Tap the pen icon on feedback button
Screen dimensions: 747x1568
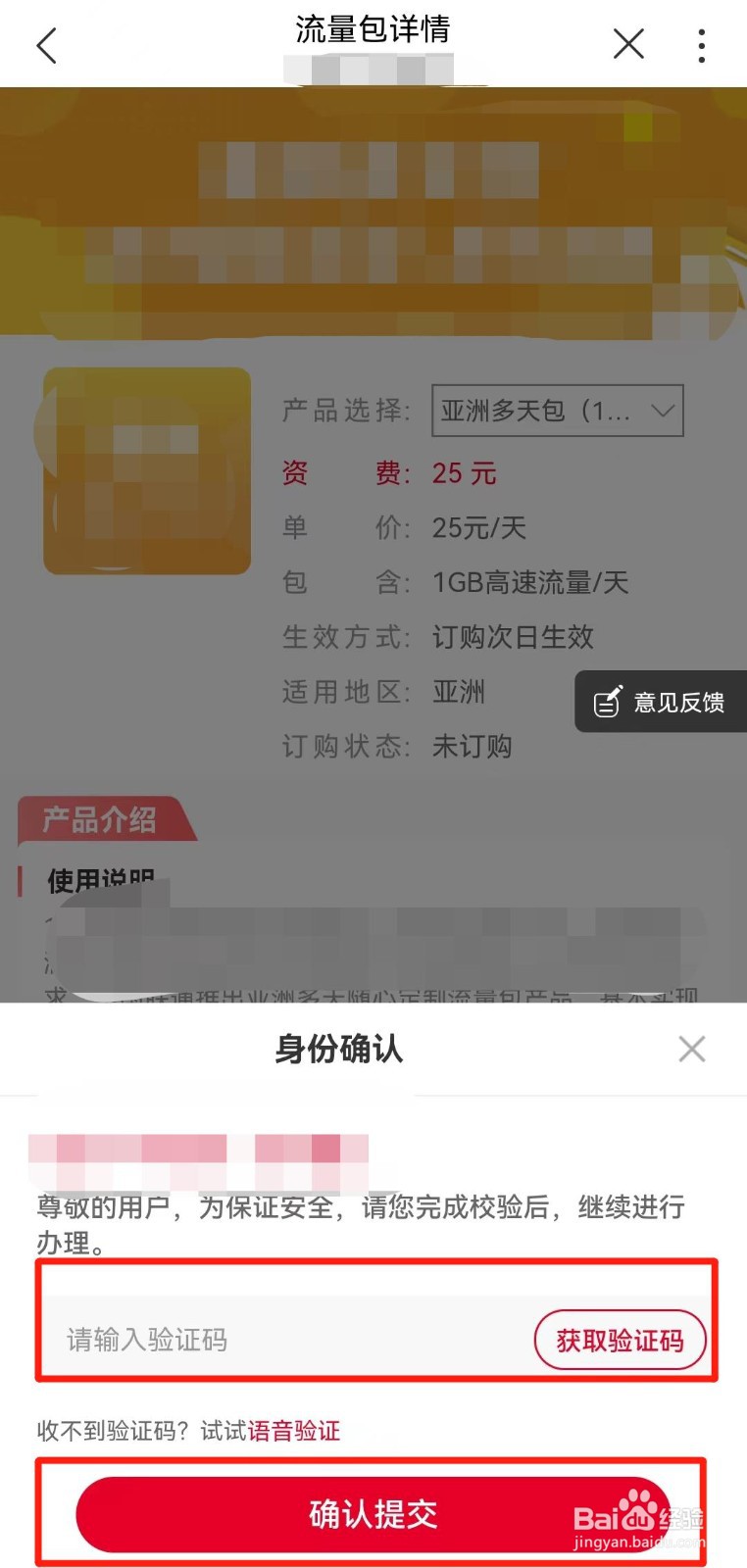pos(608,702)
